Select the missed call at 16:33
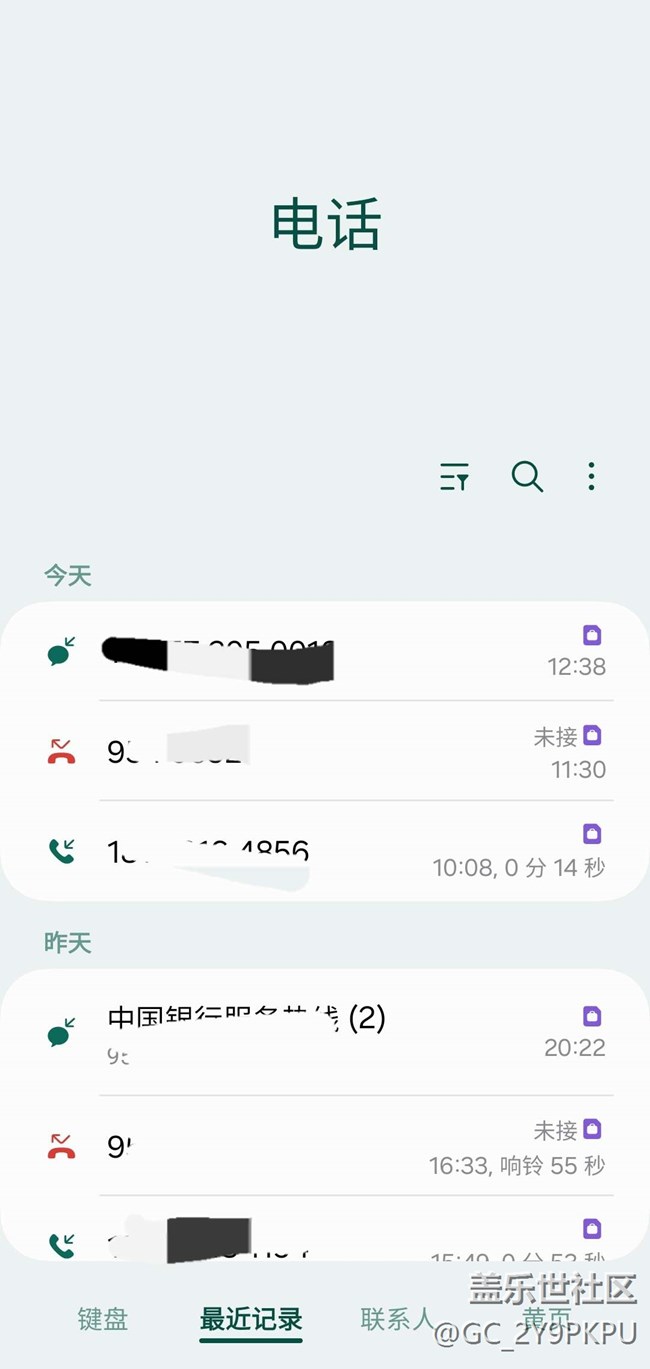The height and width of the screenshot is (1369, 650). click(325, 1146)
